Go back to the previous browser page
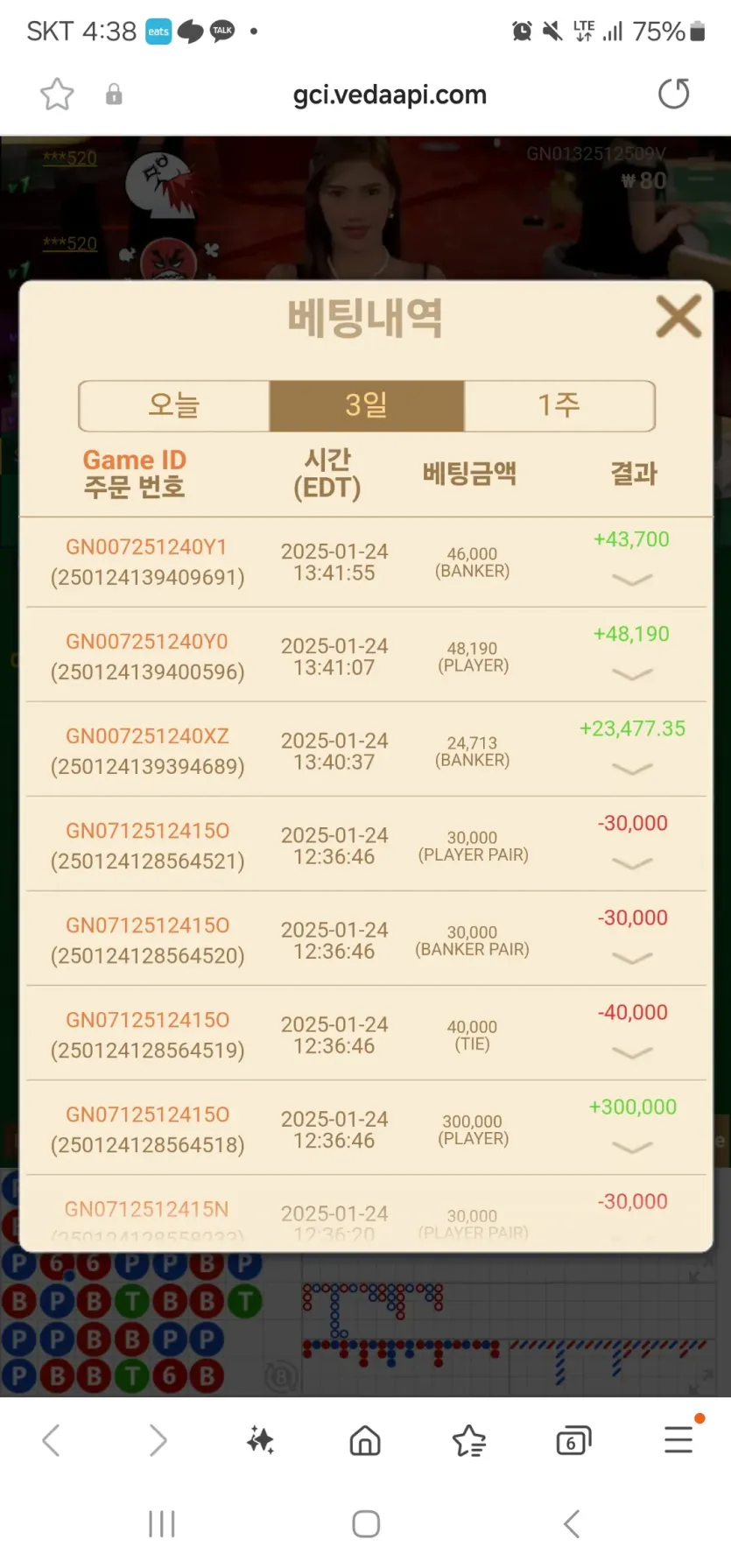The height and width of the screenshot is (1568, 731). coord(52,1440)
